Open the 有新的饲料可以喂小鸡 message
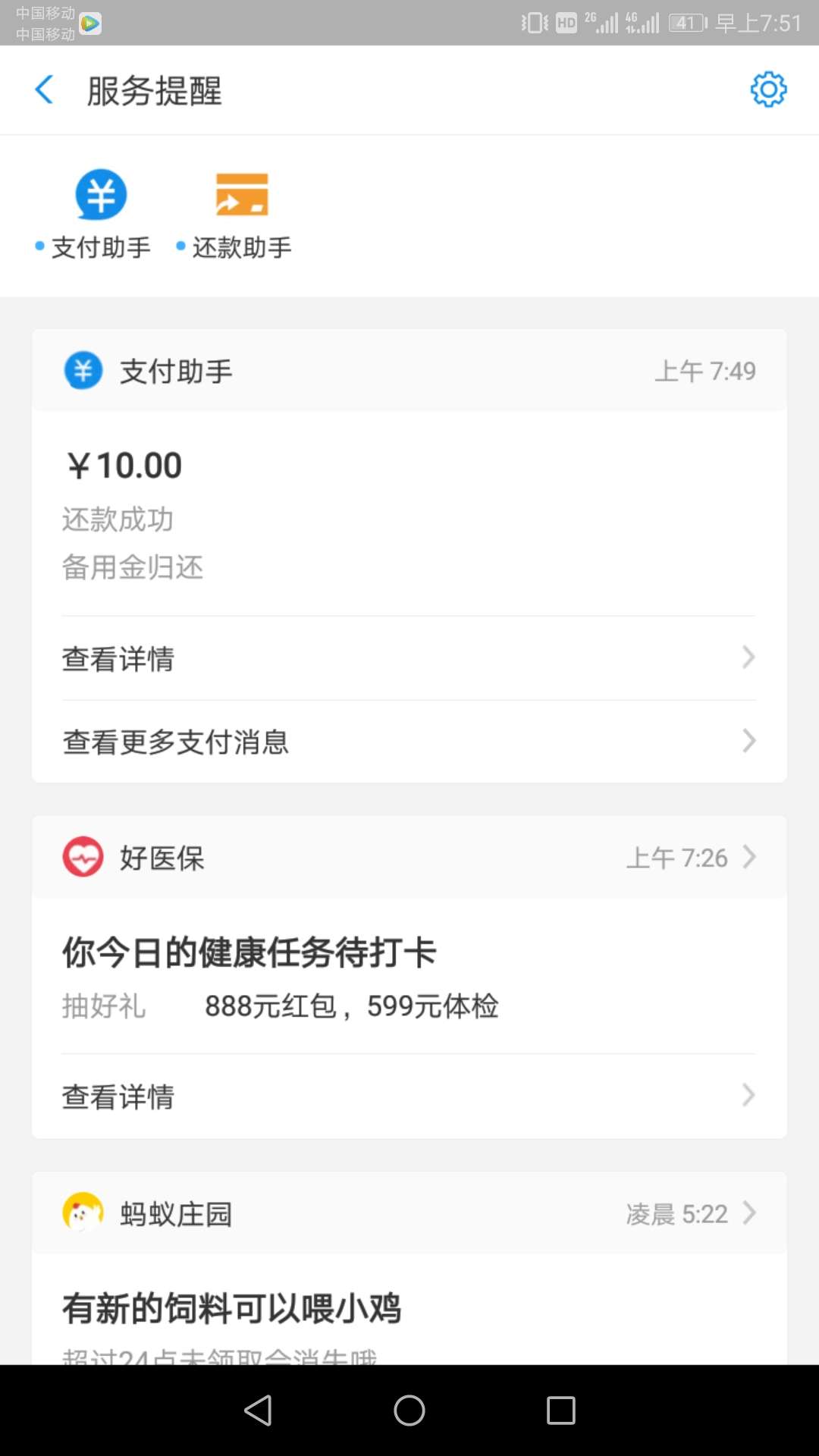 tap(231, 1308)
